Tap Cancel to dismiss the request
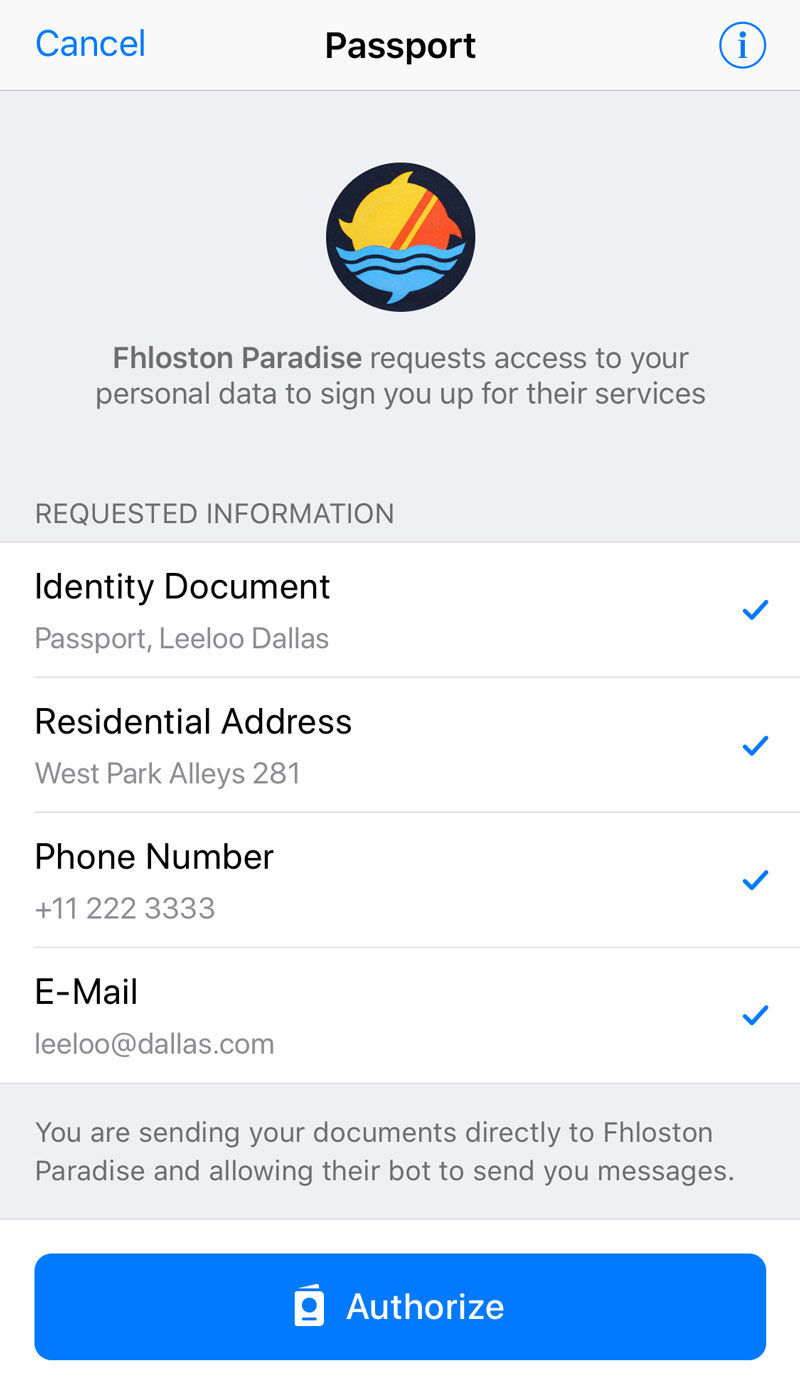The image size is (800, 1394). pyautogui.click(x=89, y=43)
